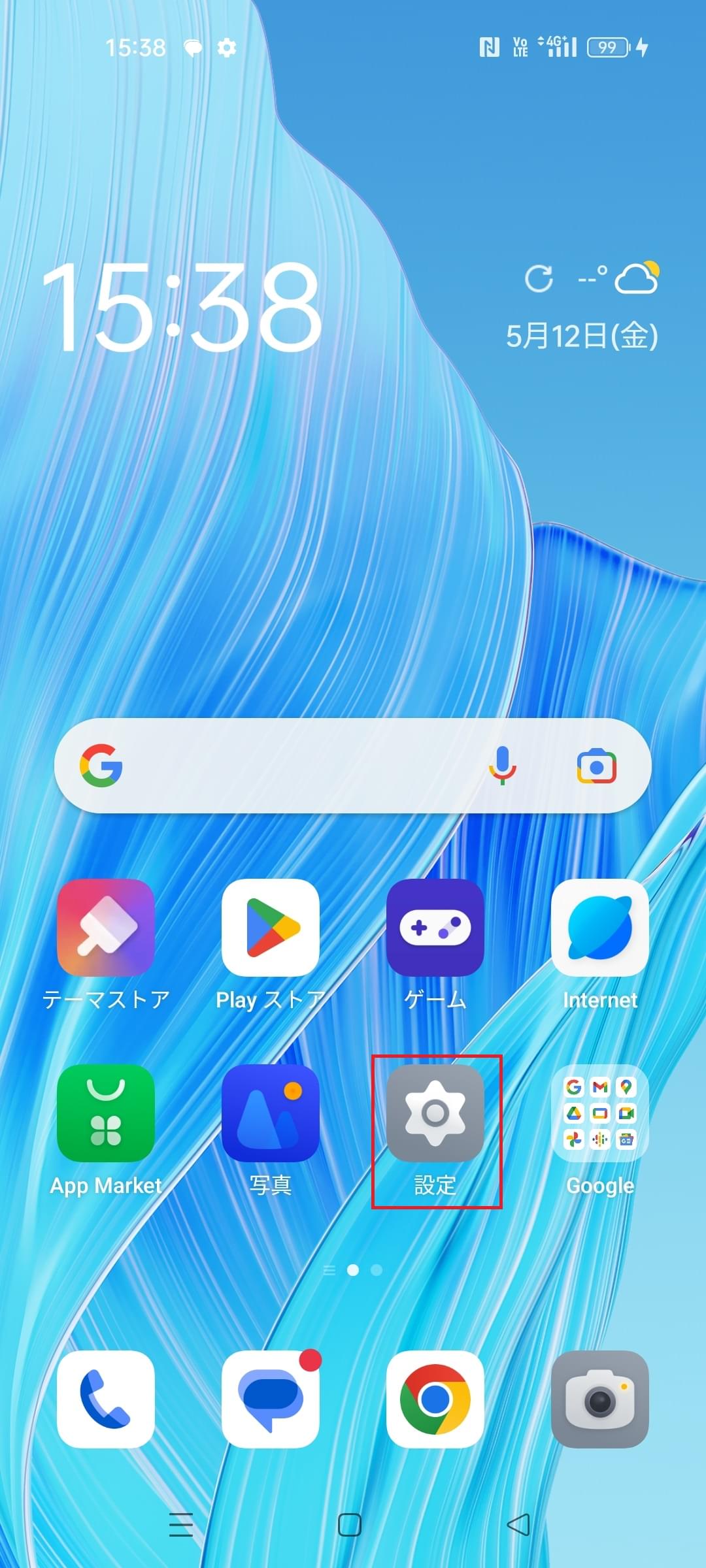The width and height of the screenshot is (706, 1568).
Task: Open the ゲーム app
Action: (435, 928)
